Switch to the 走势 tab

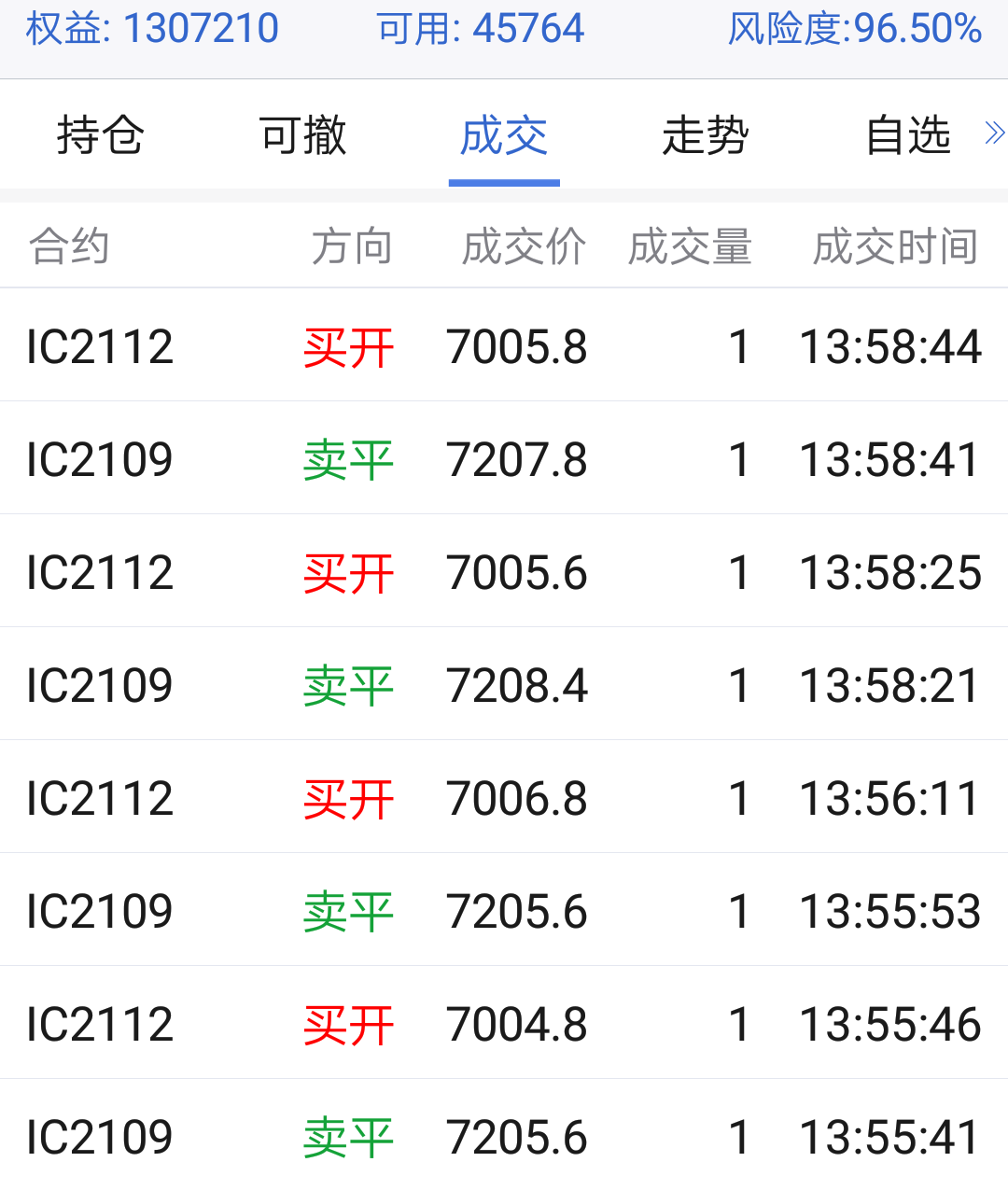[706, 135]
